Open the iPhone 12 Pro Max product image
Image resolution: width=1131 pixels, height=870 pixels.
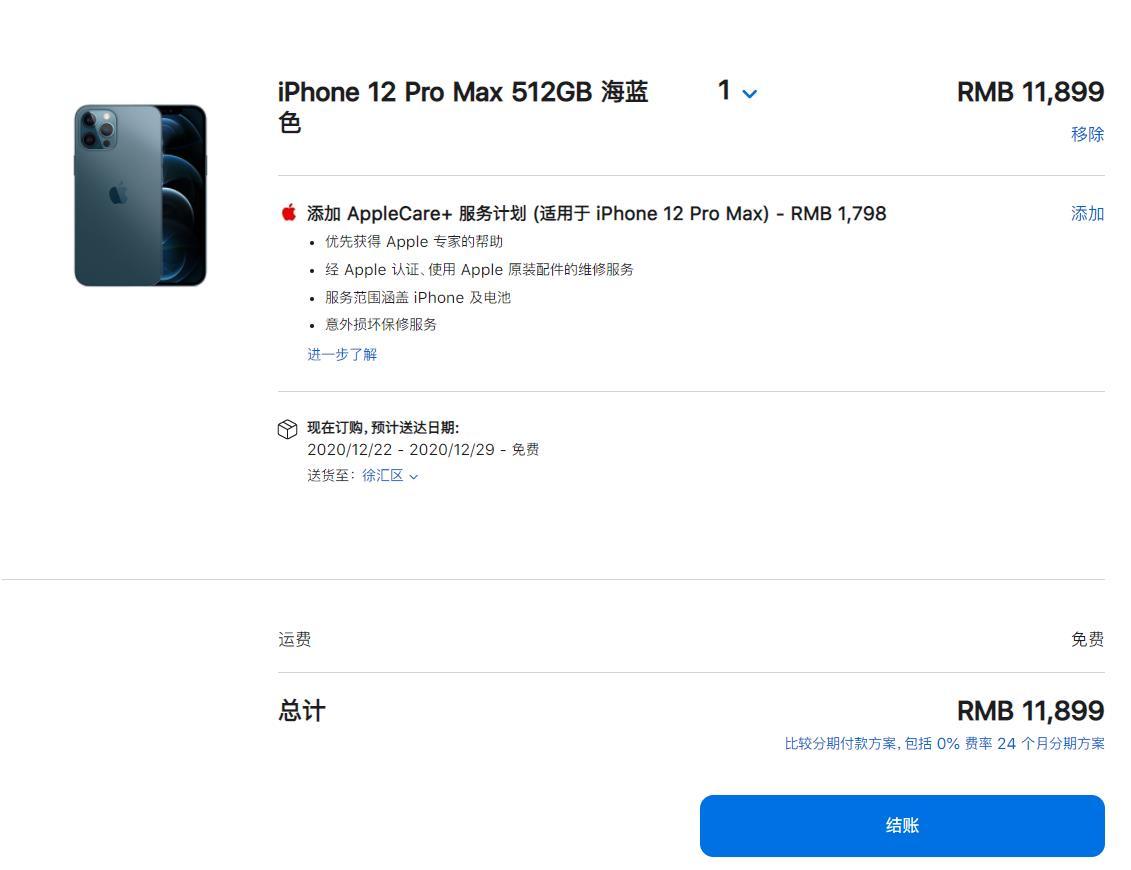[x=140, y=196]
